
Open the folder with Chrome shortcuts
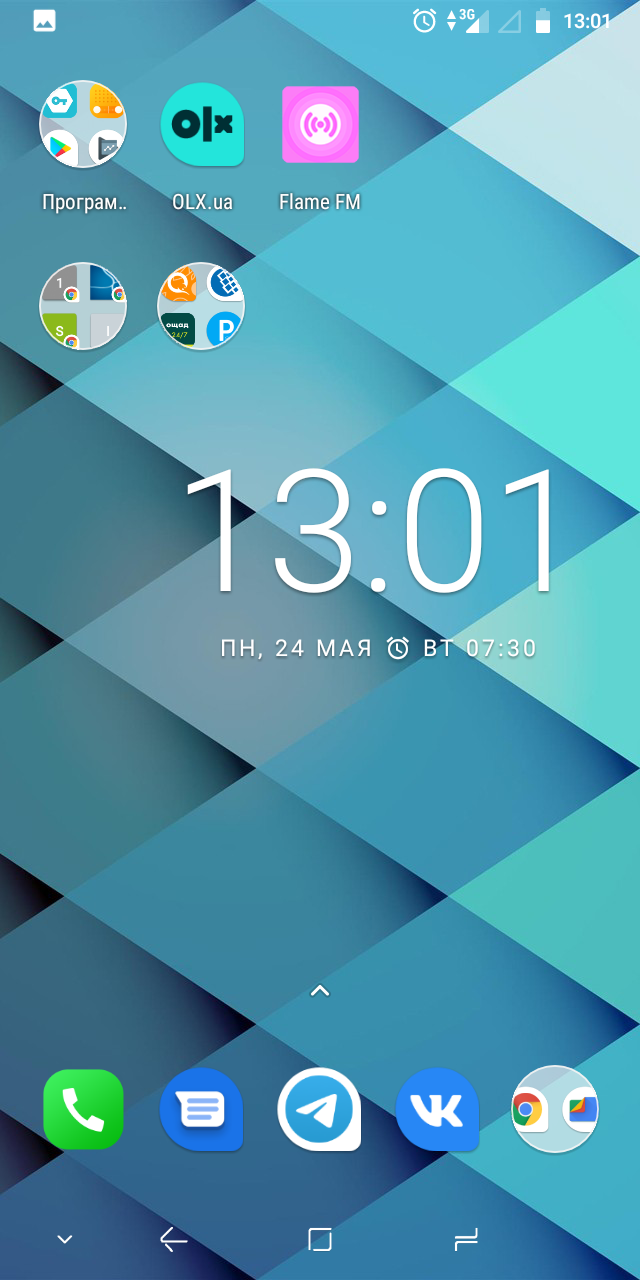click(x=83, y=306)
